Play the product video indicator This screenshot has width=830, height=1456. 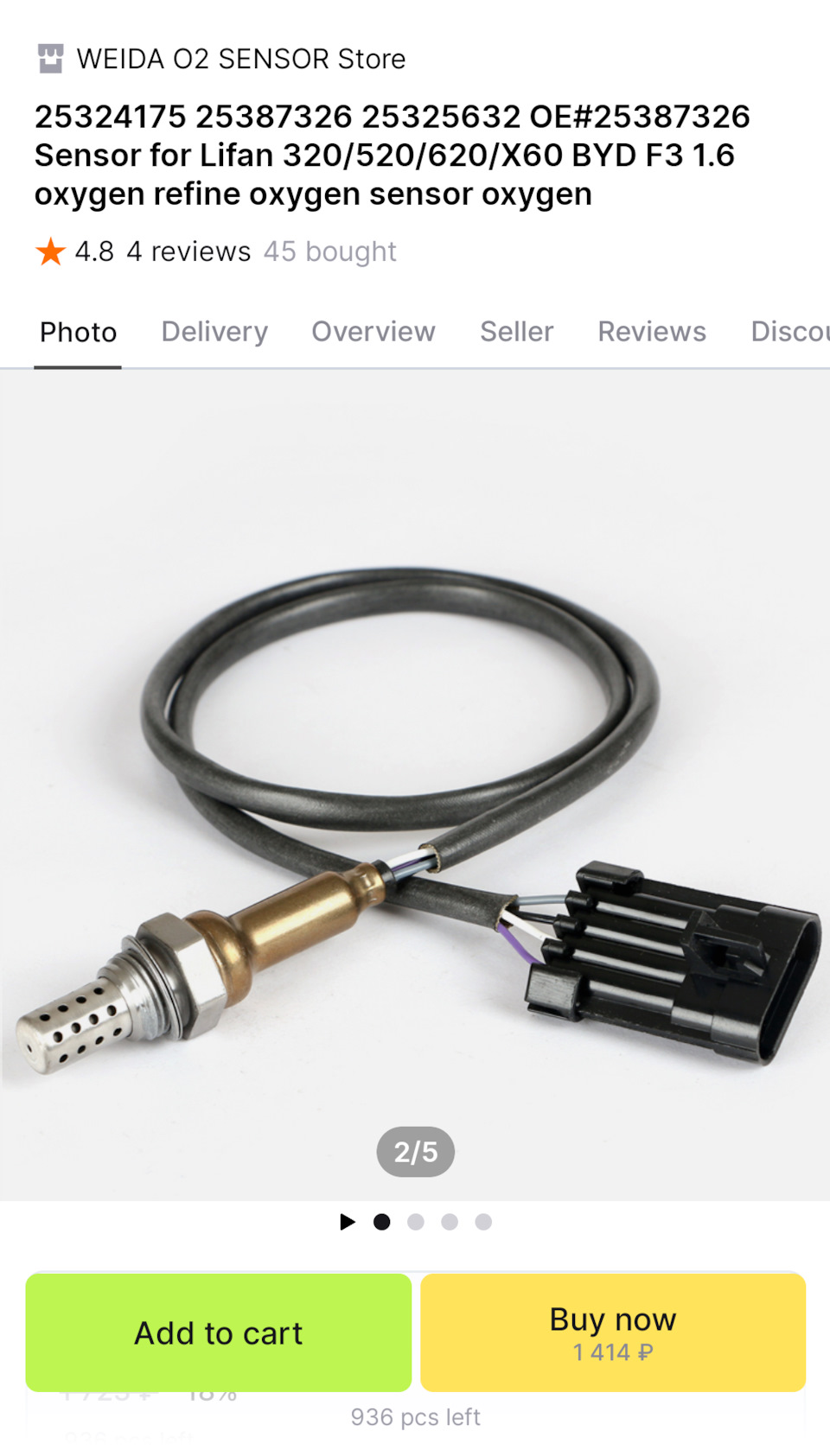pos(348,1222)
